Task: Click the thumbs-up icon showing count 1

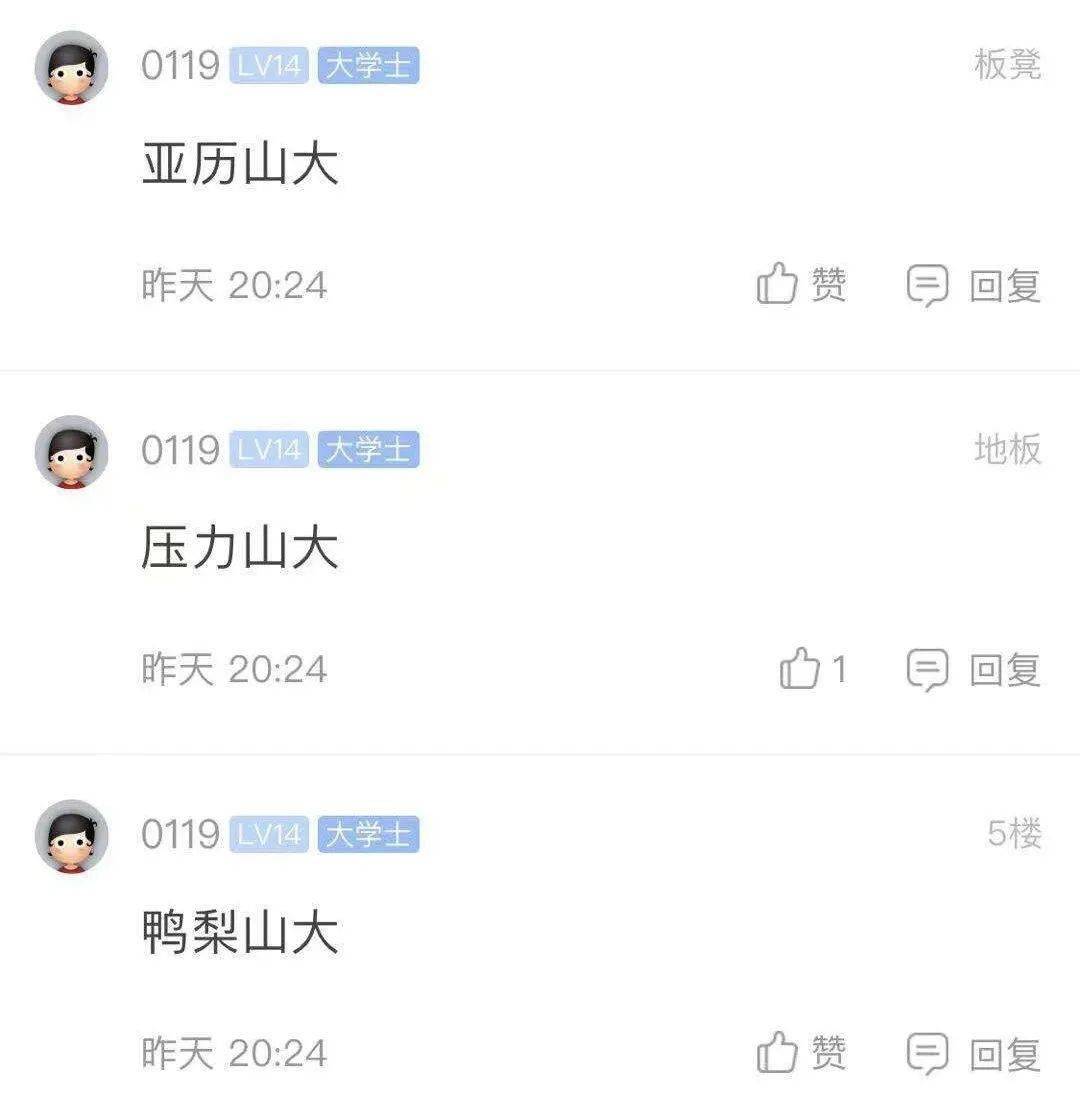Action: [x=798, y=668]
